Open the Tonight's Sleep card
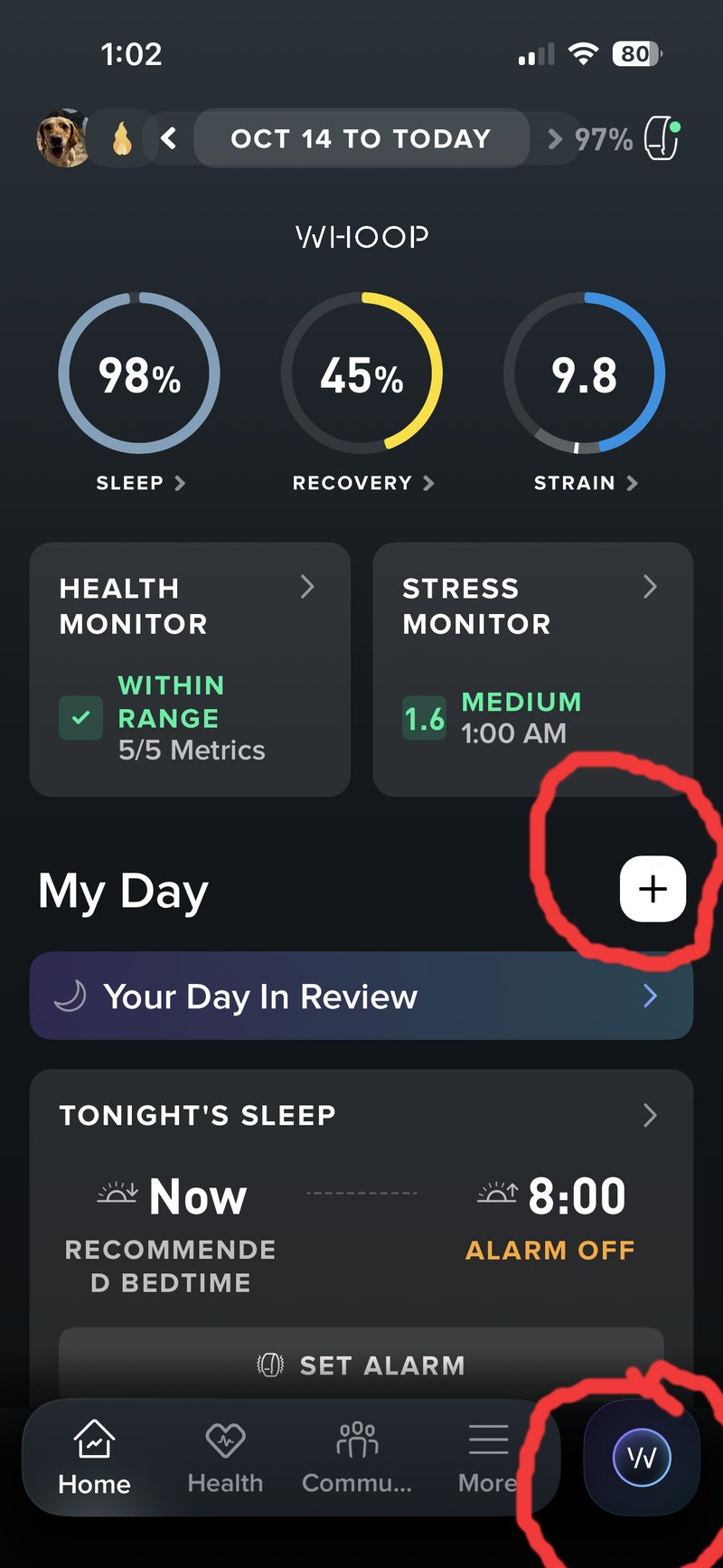This screenshot has width=723, height=1568. pyautogui.click(x=361, y=1117)
